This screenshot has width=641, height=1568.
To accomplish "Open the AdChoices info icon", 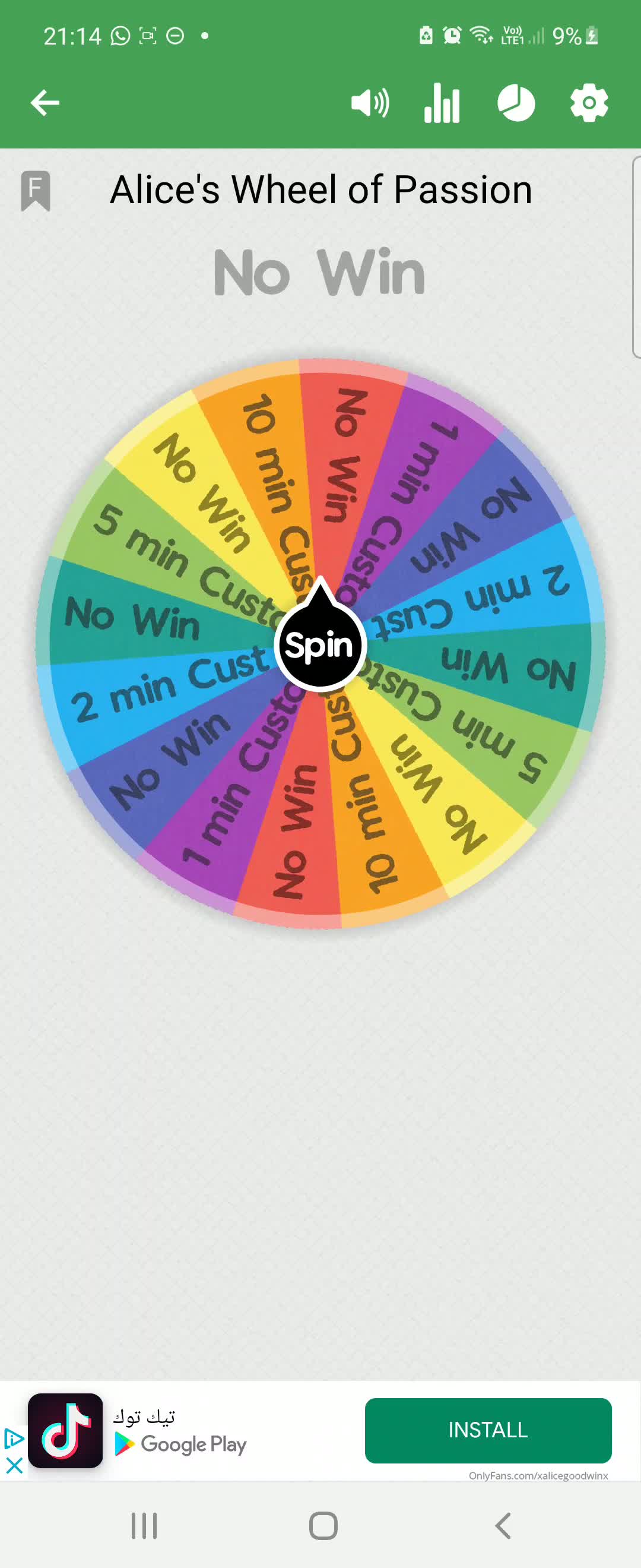I will pos(14,1439).
